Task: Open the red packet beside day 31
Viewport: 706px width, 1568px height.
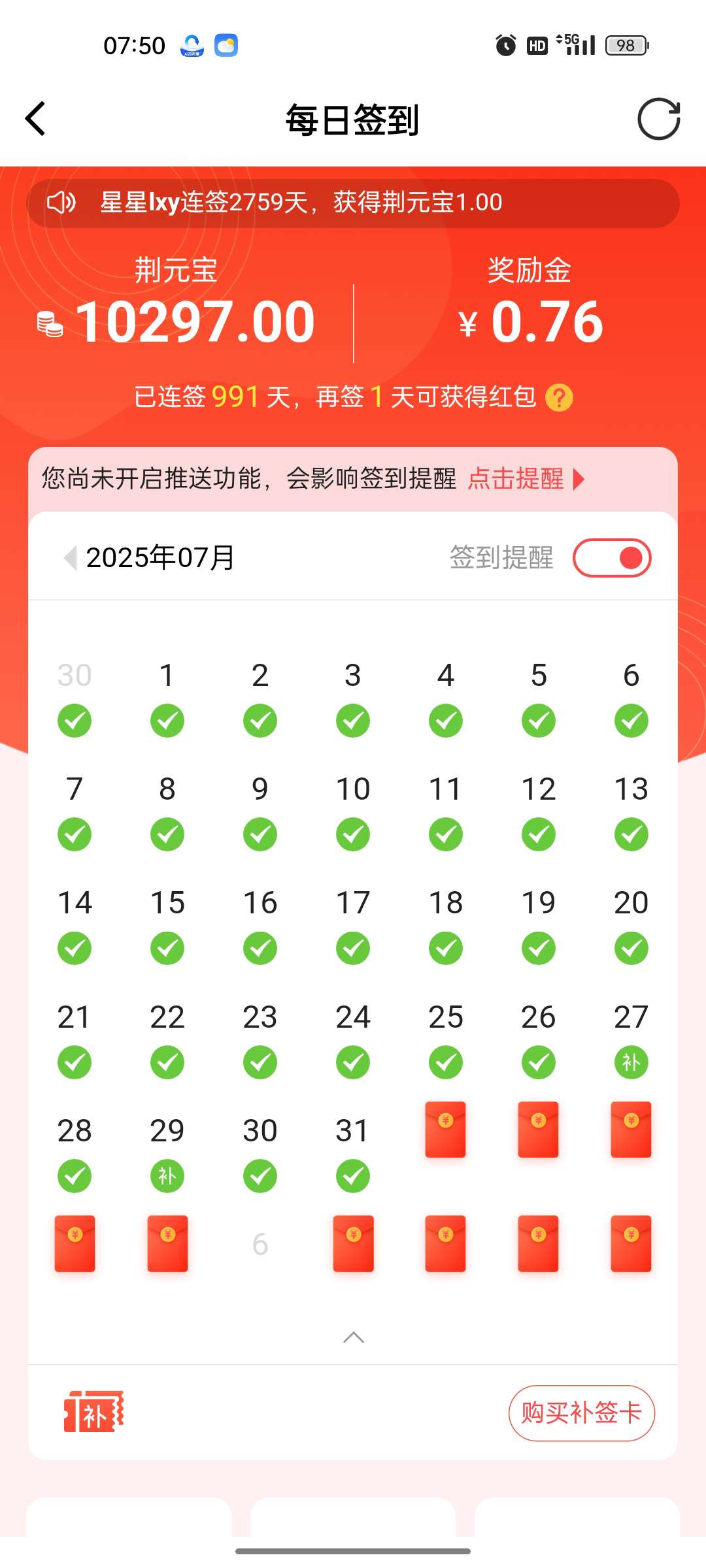Action: 445,1130
